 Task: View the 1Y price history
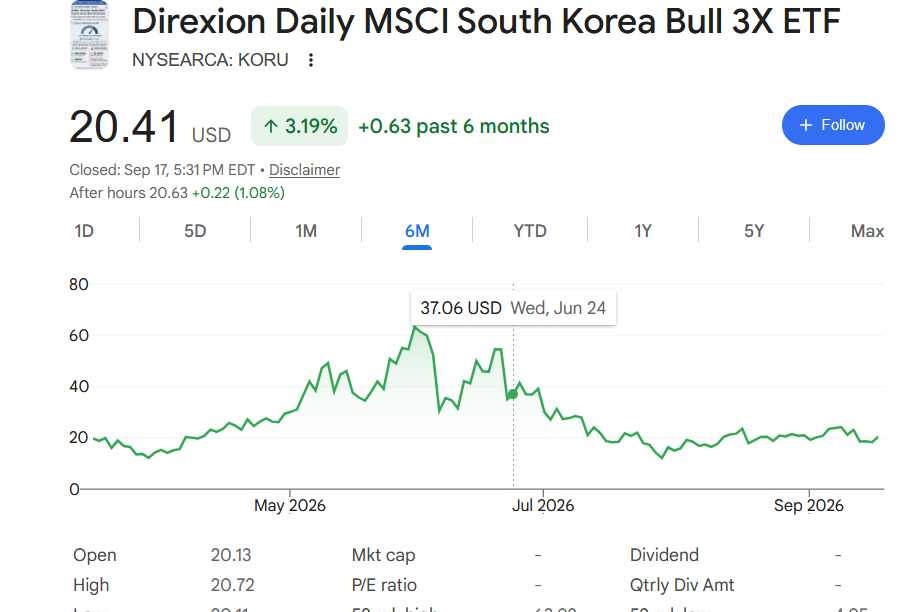click(643, 231)
